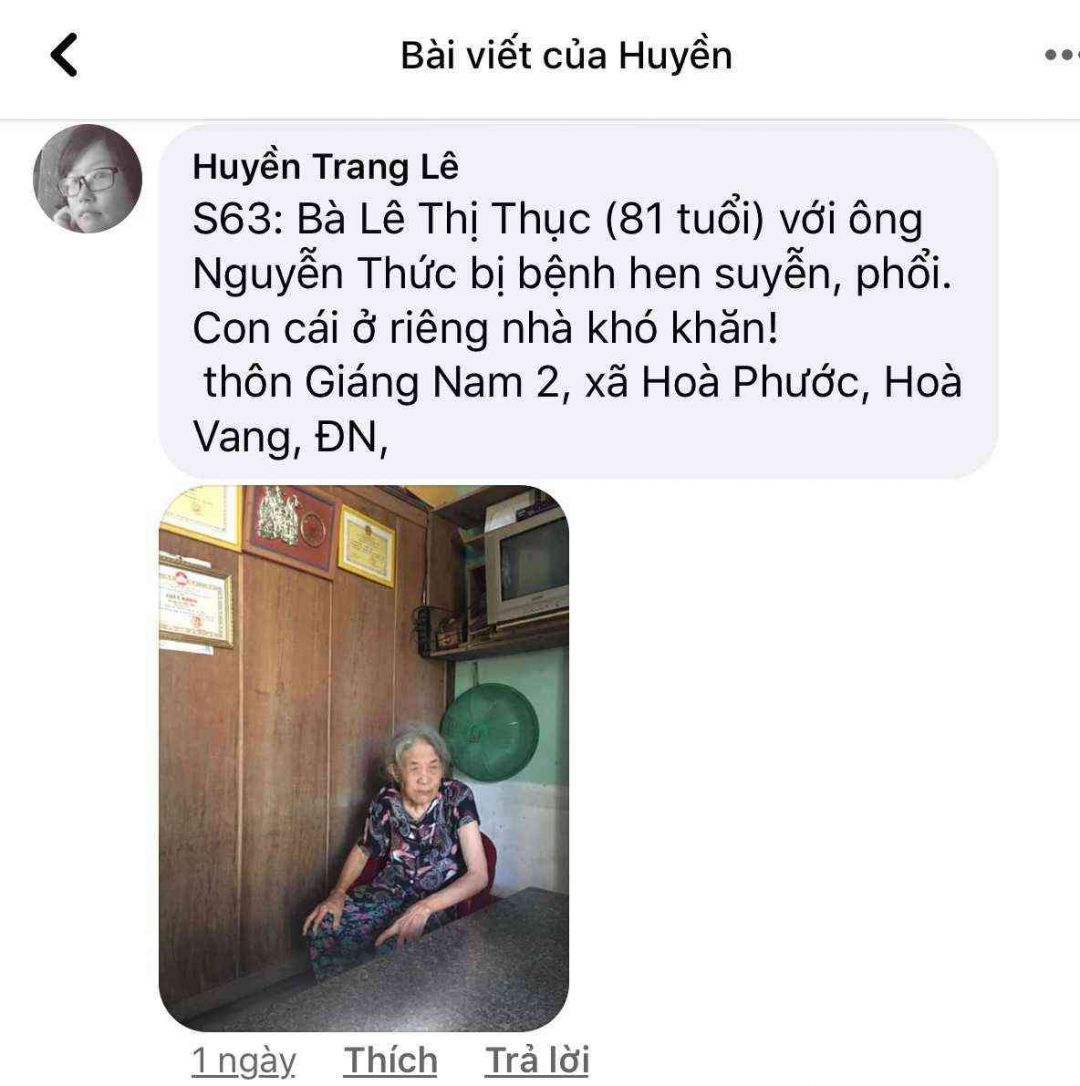This screenshot has height=1086, width=1080.
Task: Go back from Huyền's post
Action: 64,55
